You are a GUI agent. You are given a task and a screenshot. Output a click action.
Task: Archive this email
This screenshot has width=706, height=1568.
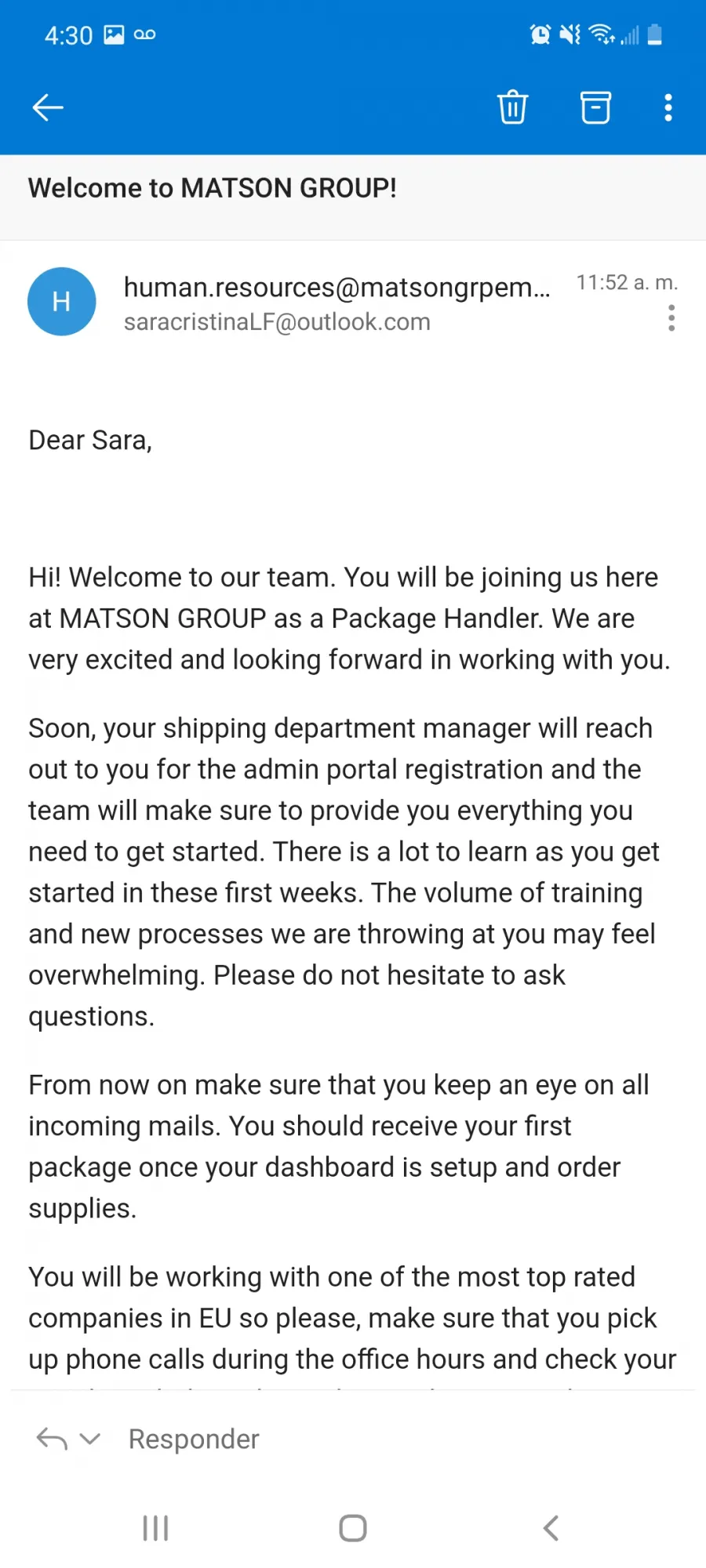[x=595, y=107]
